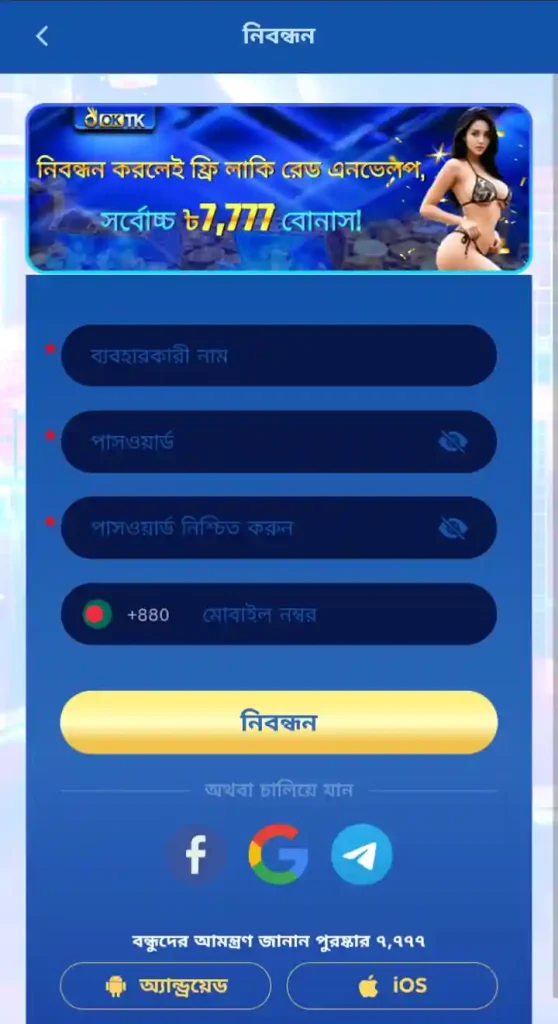The width and height of the screenshot is (558, 1024).
Task: Continue with Facebook
Action: coord(195,854)
